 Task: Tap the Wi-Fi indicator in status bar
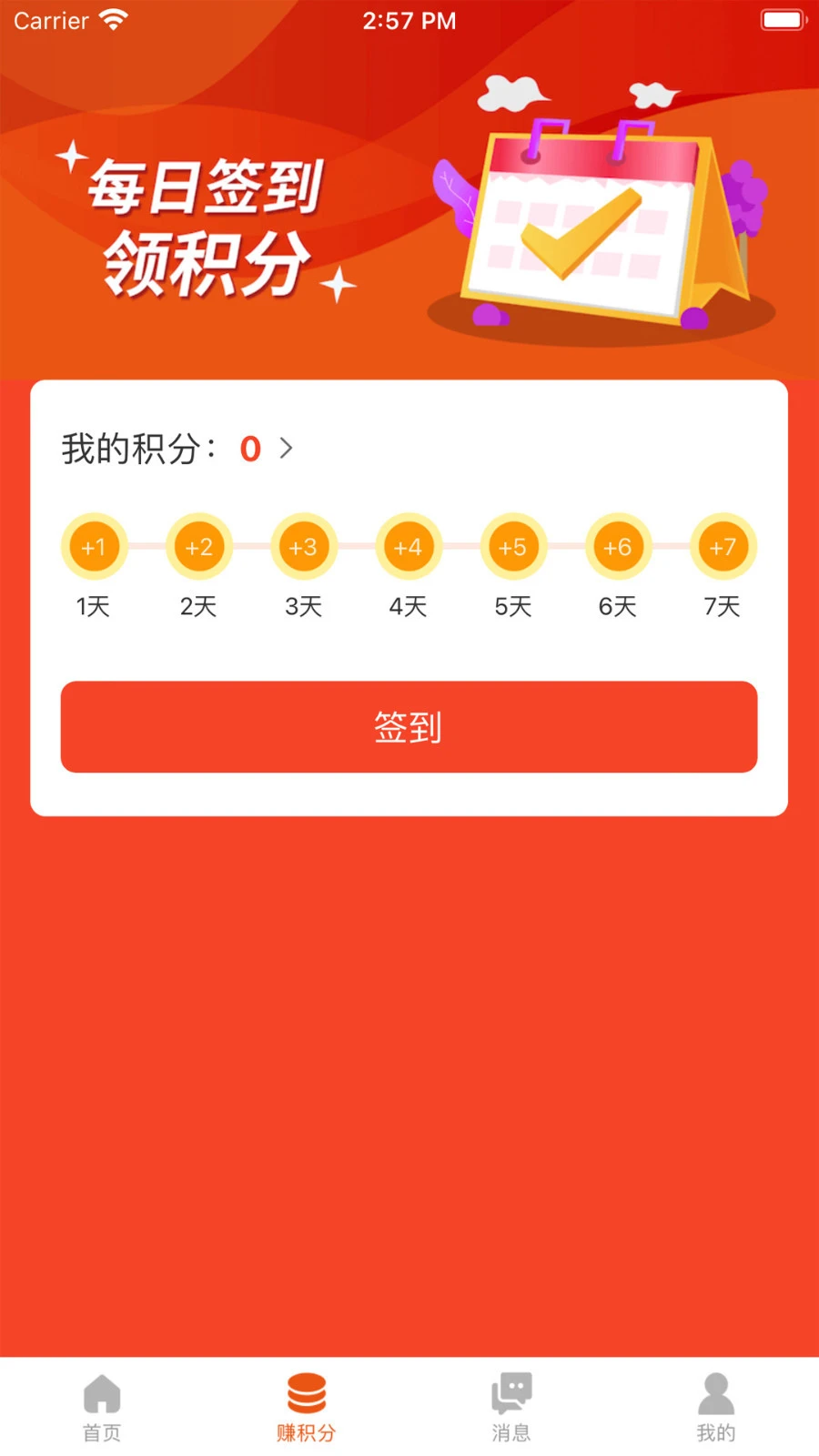click(x=111, y=18)
